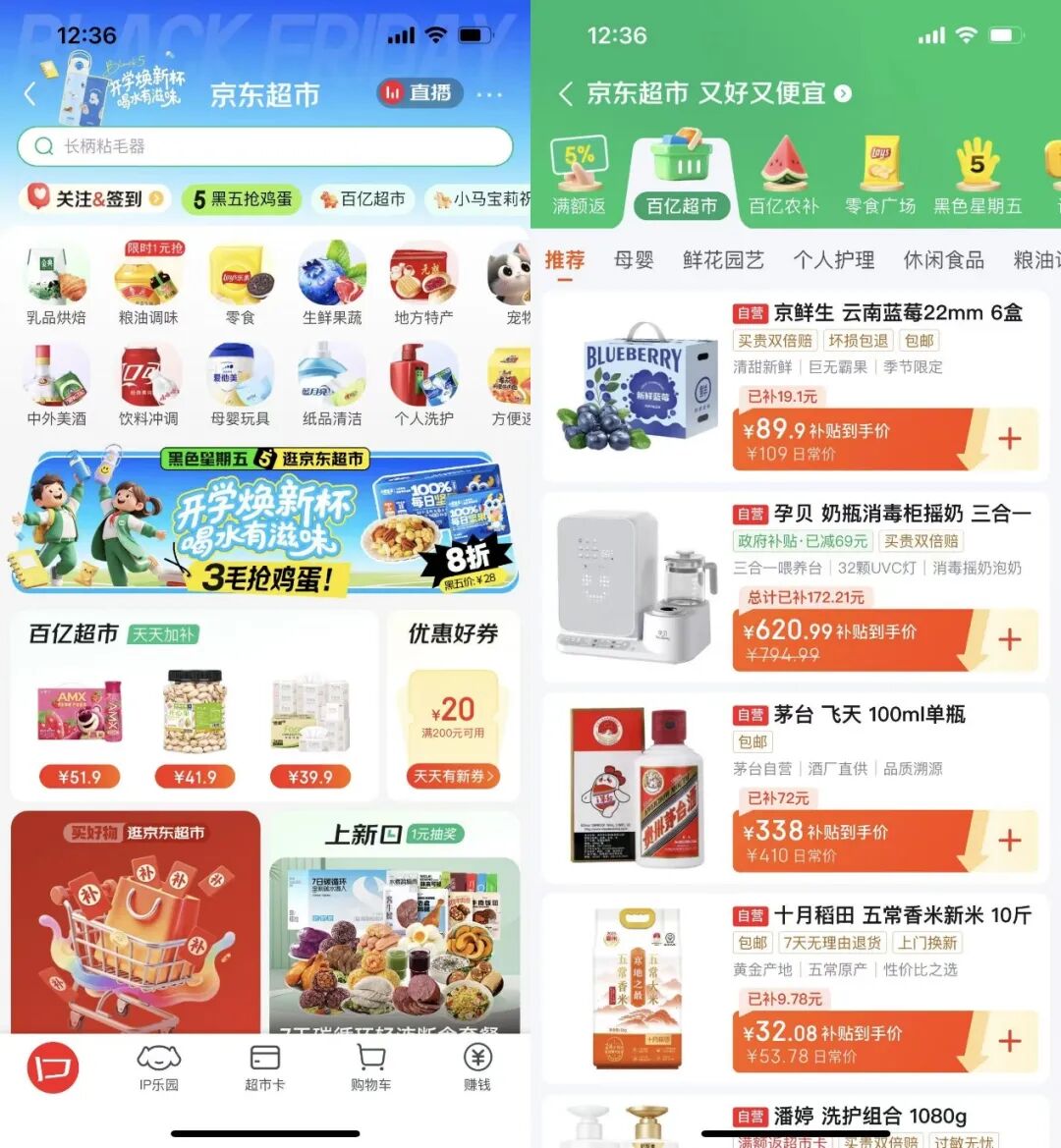Open the 中外美酒 category icon

click(x=56, y=383)
